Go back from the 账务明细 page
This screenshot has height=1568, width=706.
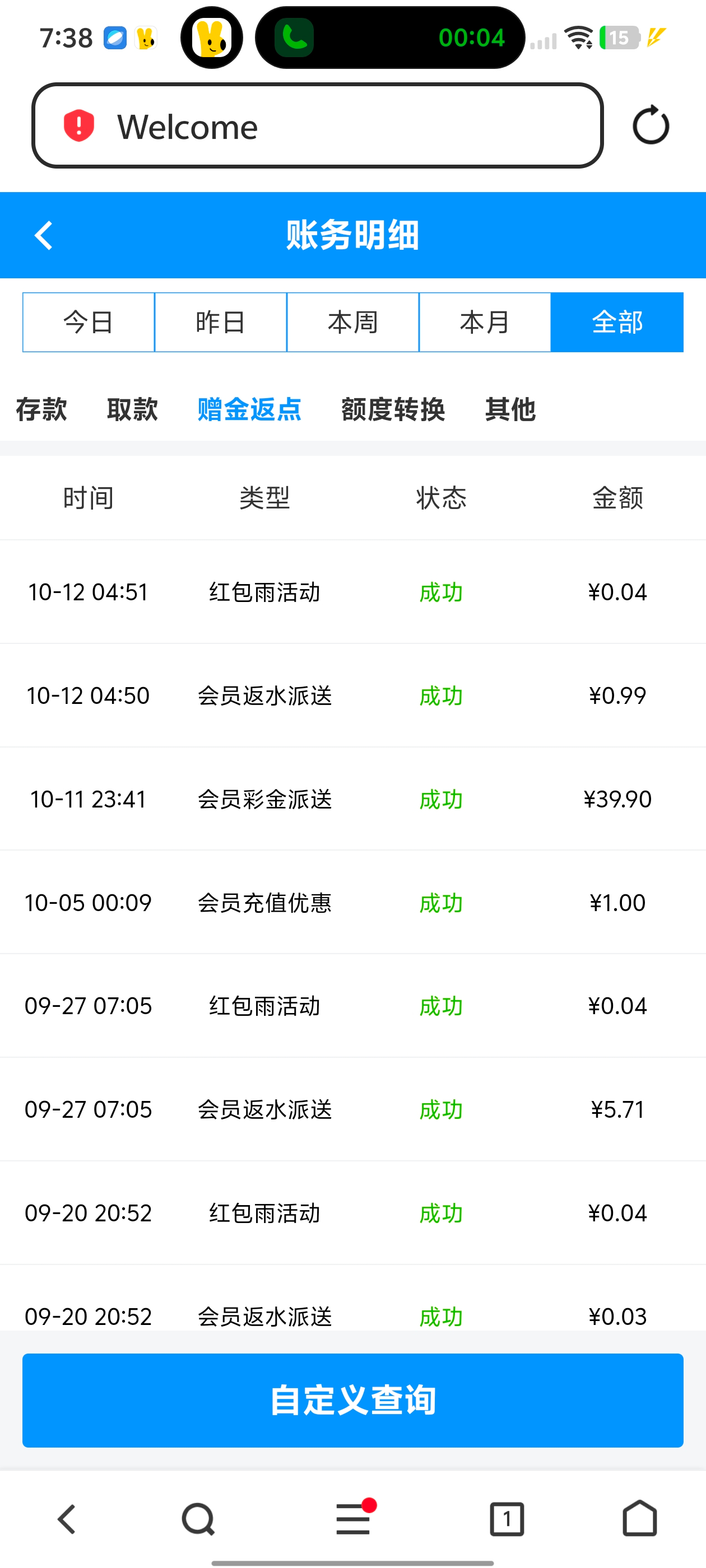click(x=44, y=236)
